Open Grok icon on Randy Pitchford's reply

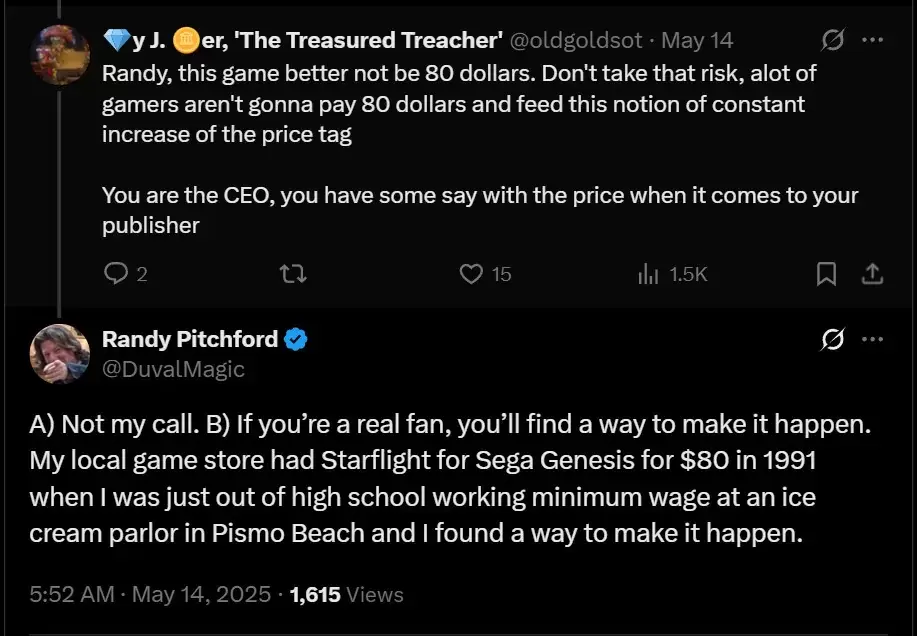point(831,340)
